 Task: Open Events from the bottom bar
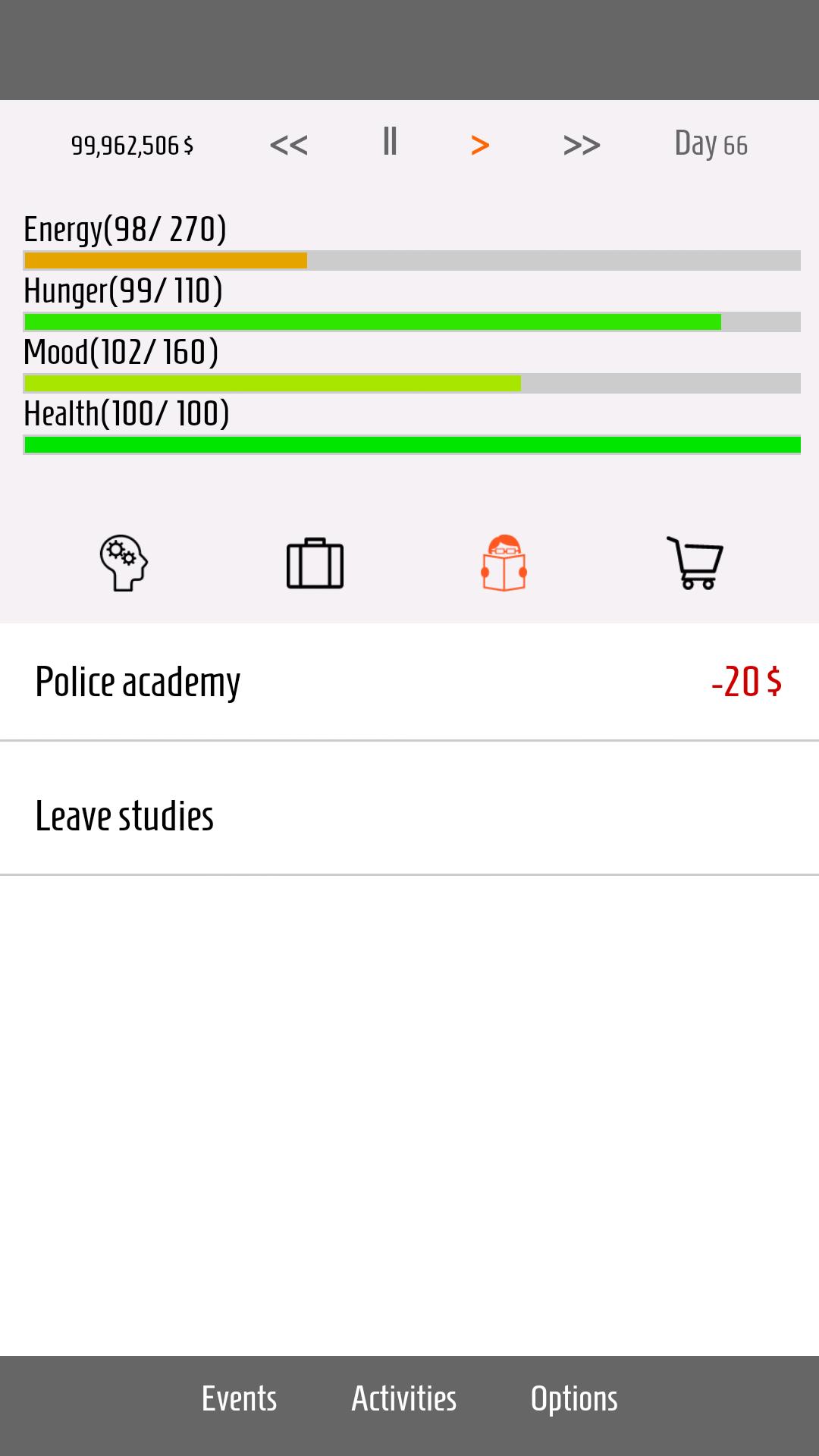tap(239, 1398)
